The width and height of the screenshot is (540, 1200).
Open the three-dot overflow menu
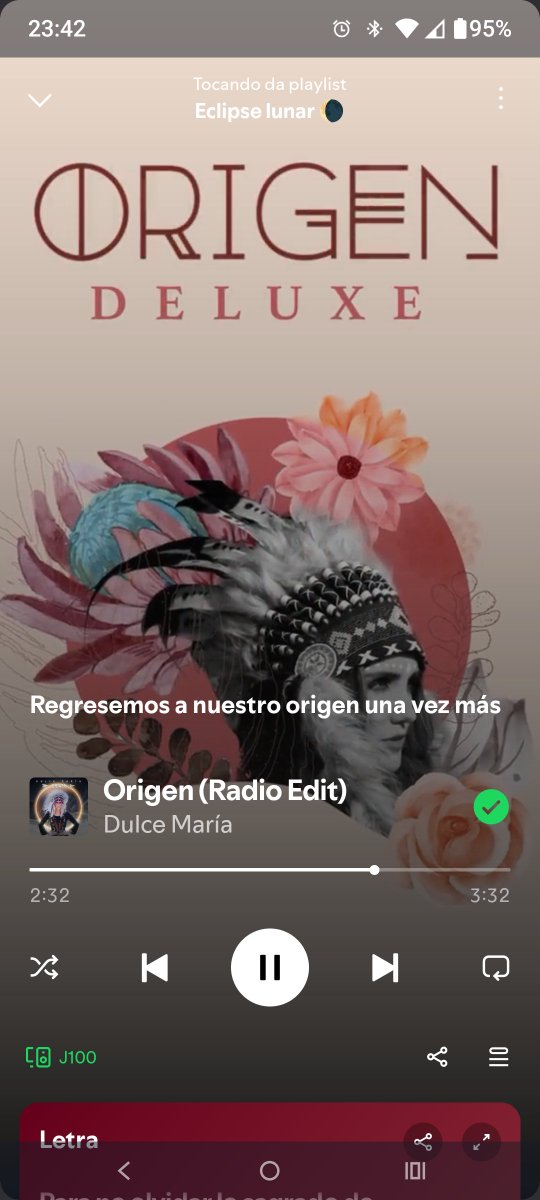click(x=500, y=98)
